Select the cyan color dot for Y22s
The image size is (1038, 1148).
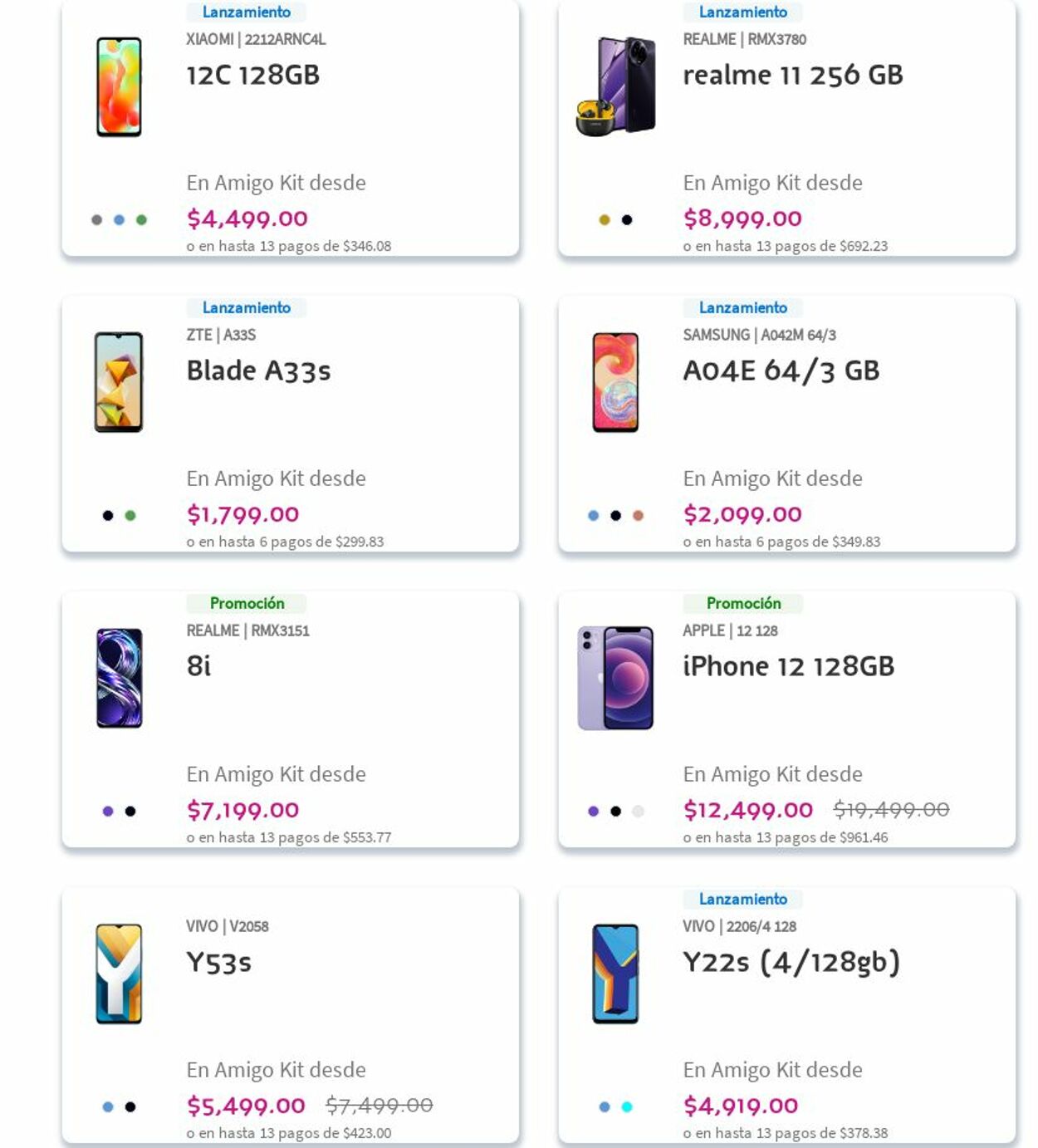[x=626, y=1107]
